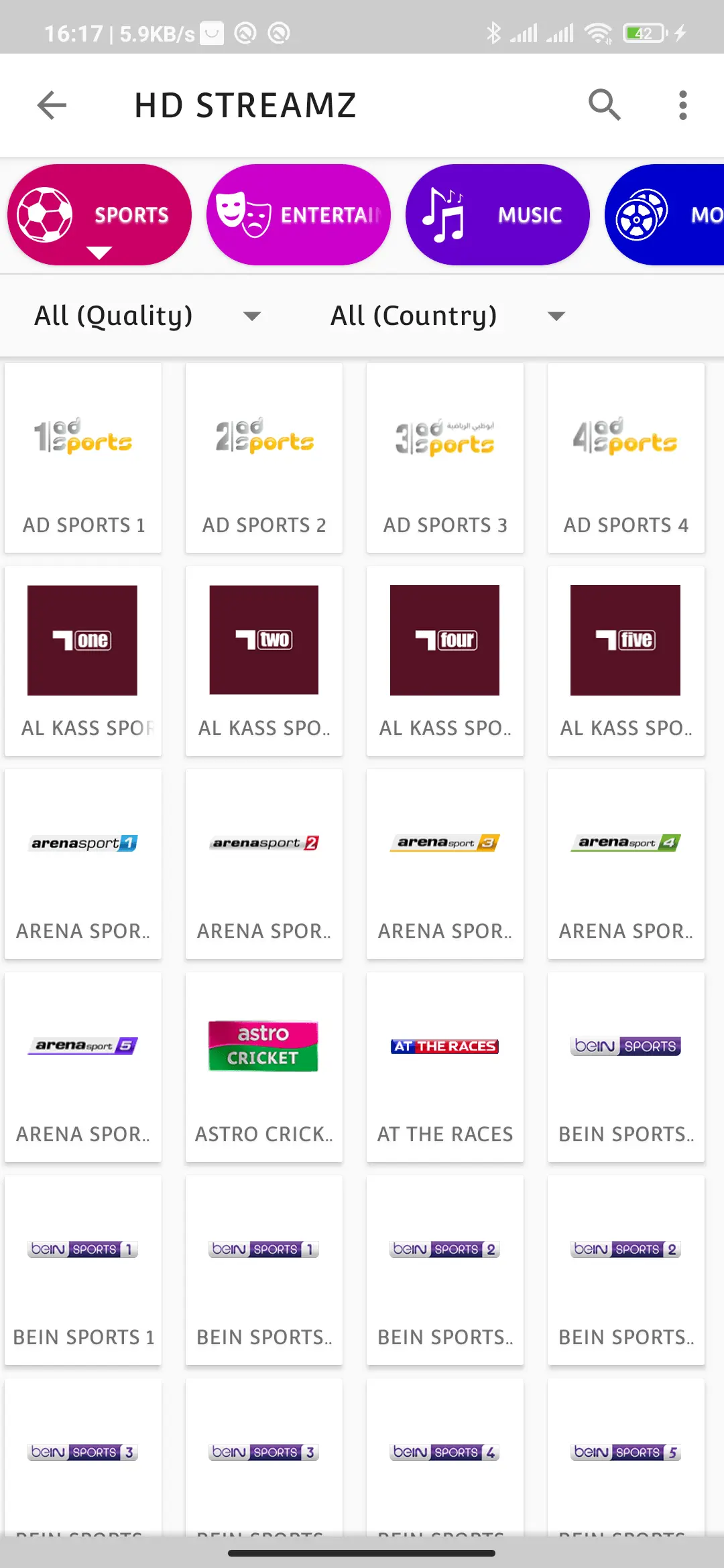Expand the All (Quality) dropdown

147,316
